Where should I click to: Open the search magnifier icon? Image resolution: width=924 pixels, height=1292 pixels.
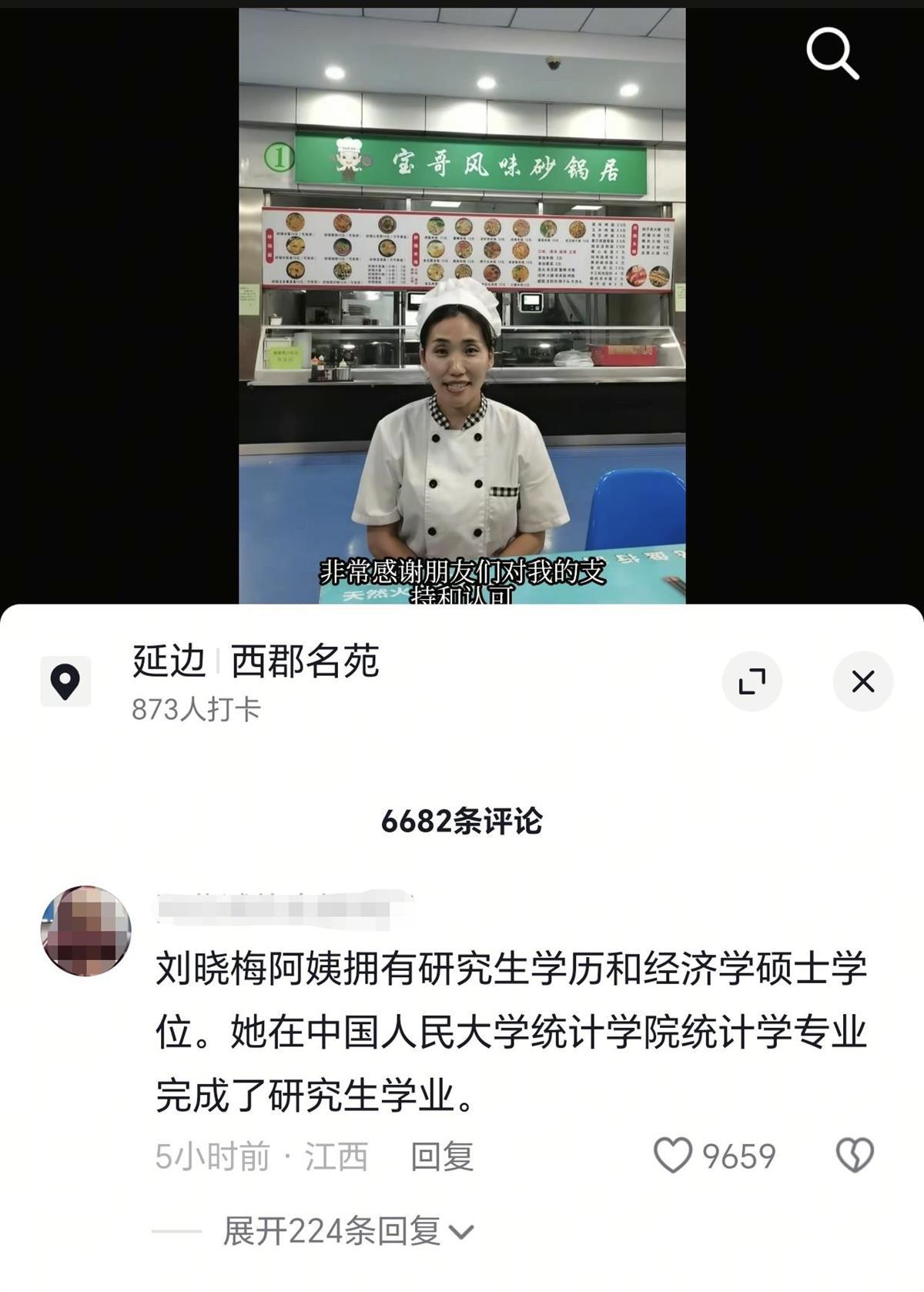point(832,54)
